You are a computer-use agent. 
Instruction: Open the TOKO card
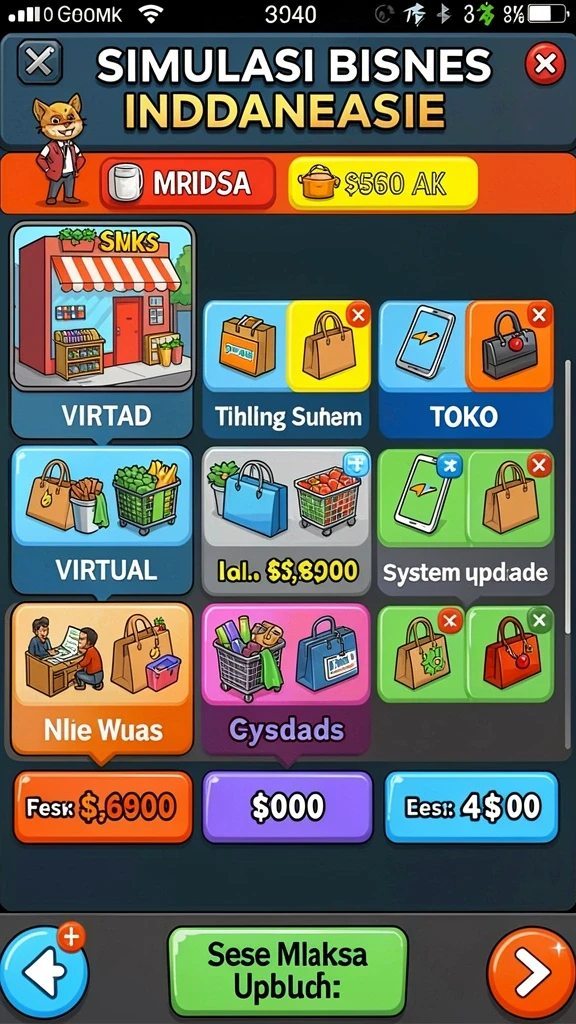(466, 369)
